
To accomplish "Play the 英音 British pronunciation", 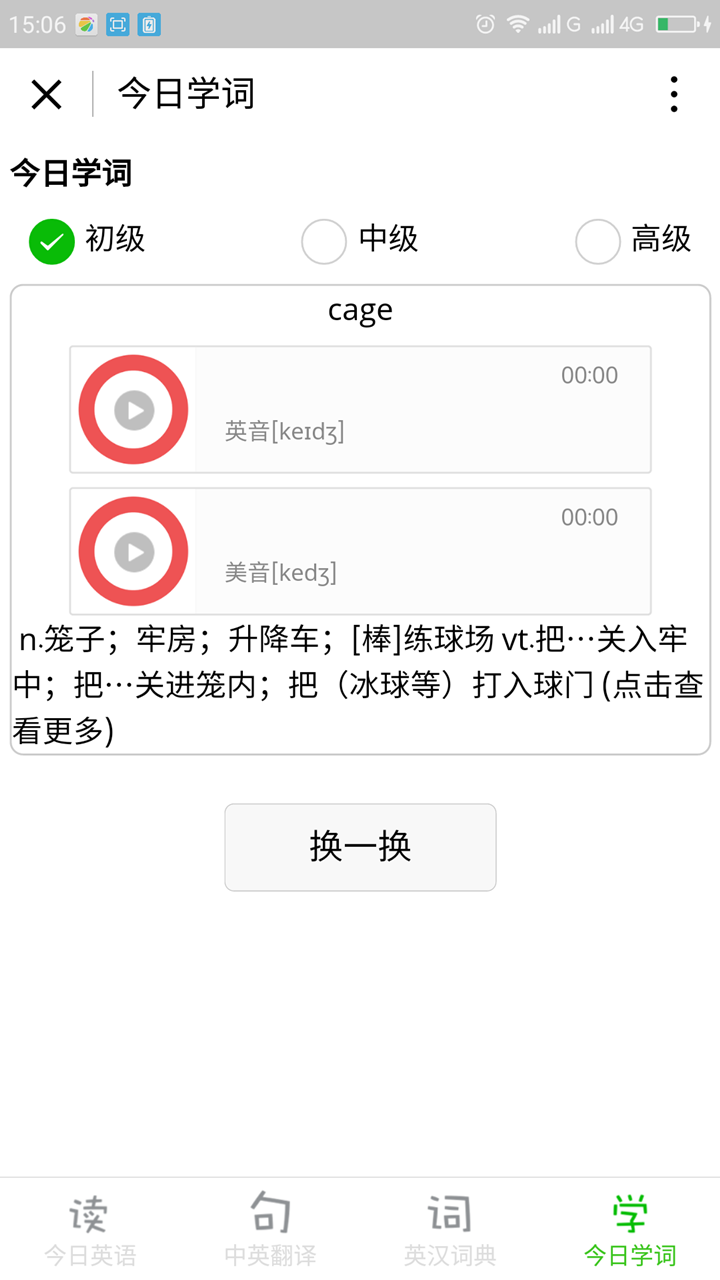I will (133, 410).
